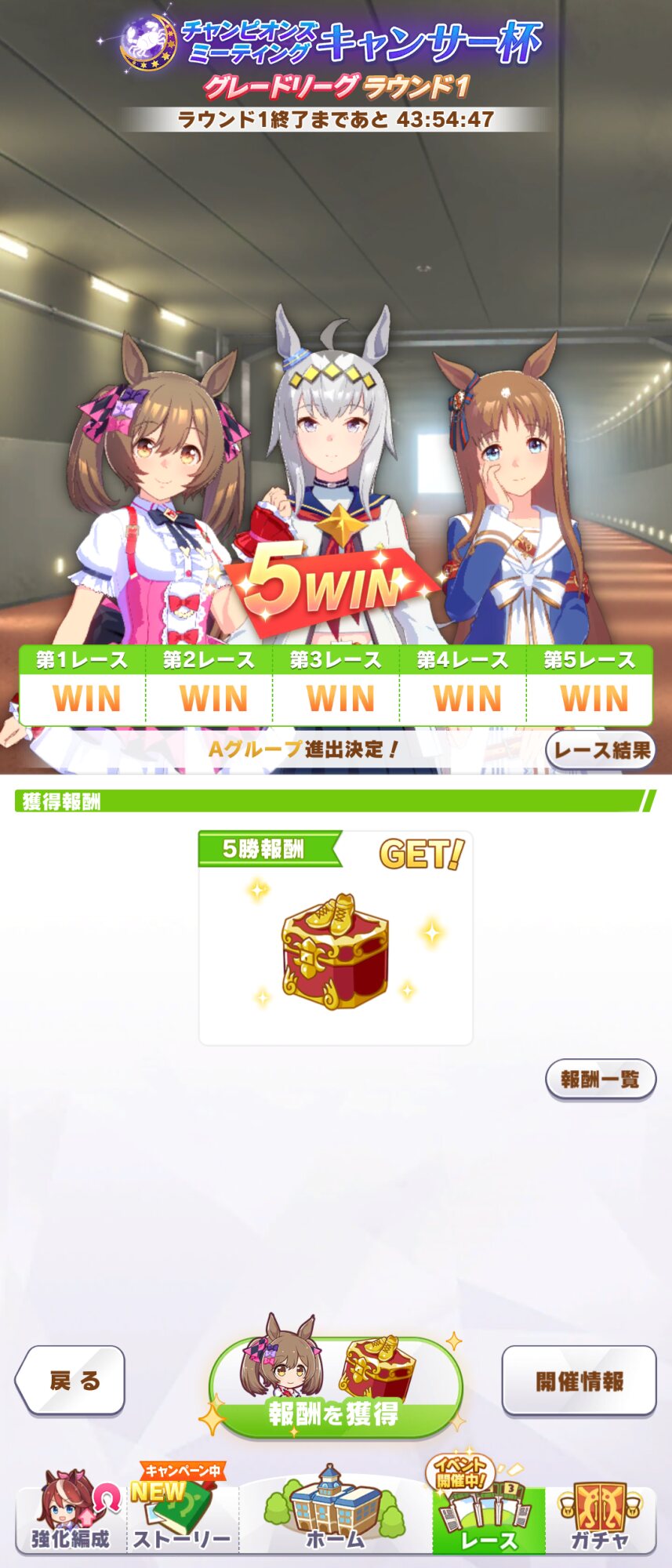Open 開催情報 event information
Image resolution: width=672 pixels, height=1568 pixels.
click(579, 1381)
